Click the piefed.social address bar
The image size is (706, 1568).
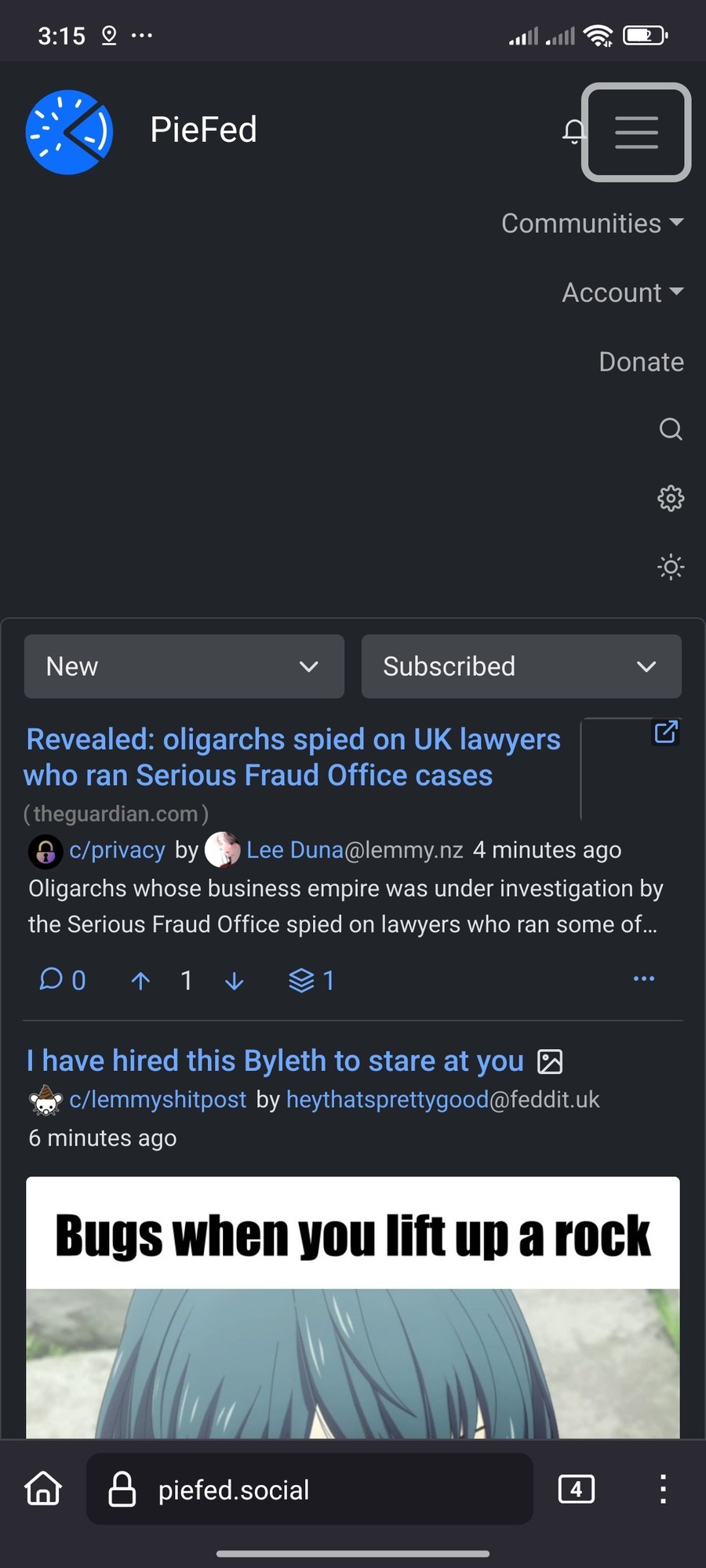click(311, 1489)
